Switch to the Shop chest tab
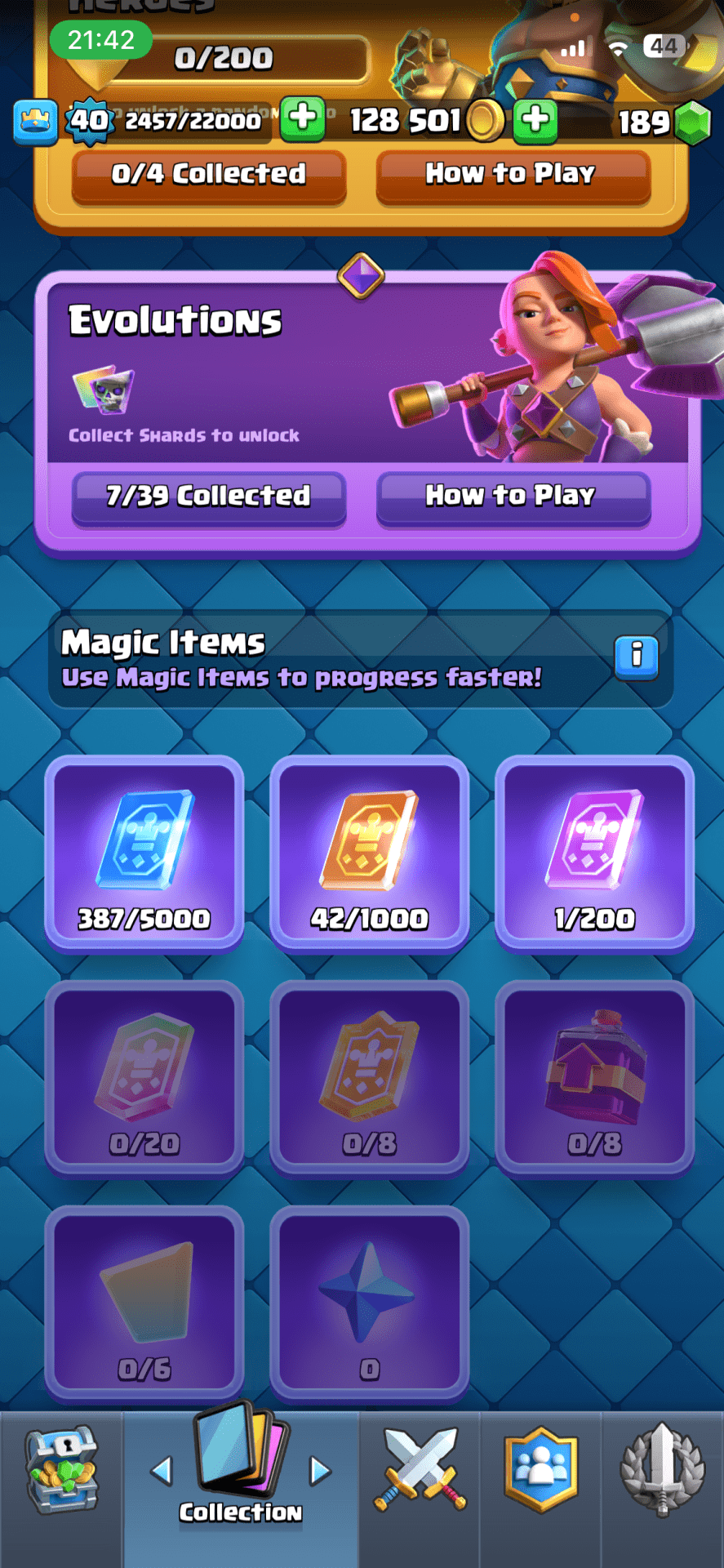 click(x=62, y=1470)
